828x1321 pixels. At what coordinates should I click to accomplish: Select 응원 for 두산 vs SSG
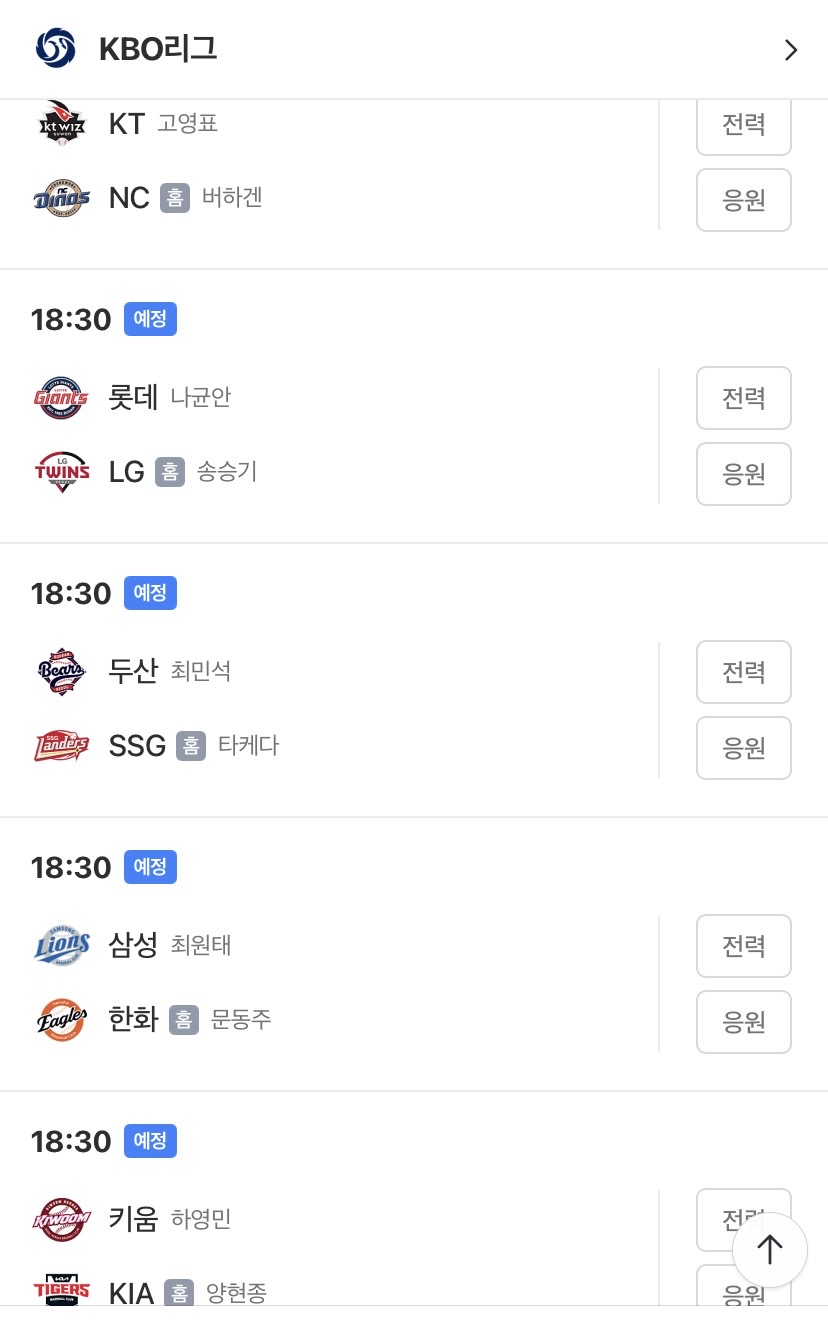(x=743, y=748)
